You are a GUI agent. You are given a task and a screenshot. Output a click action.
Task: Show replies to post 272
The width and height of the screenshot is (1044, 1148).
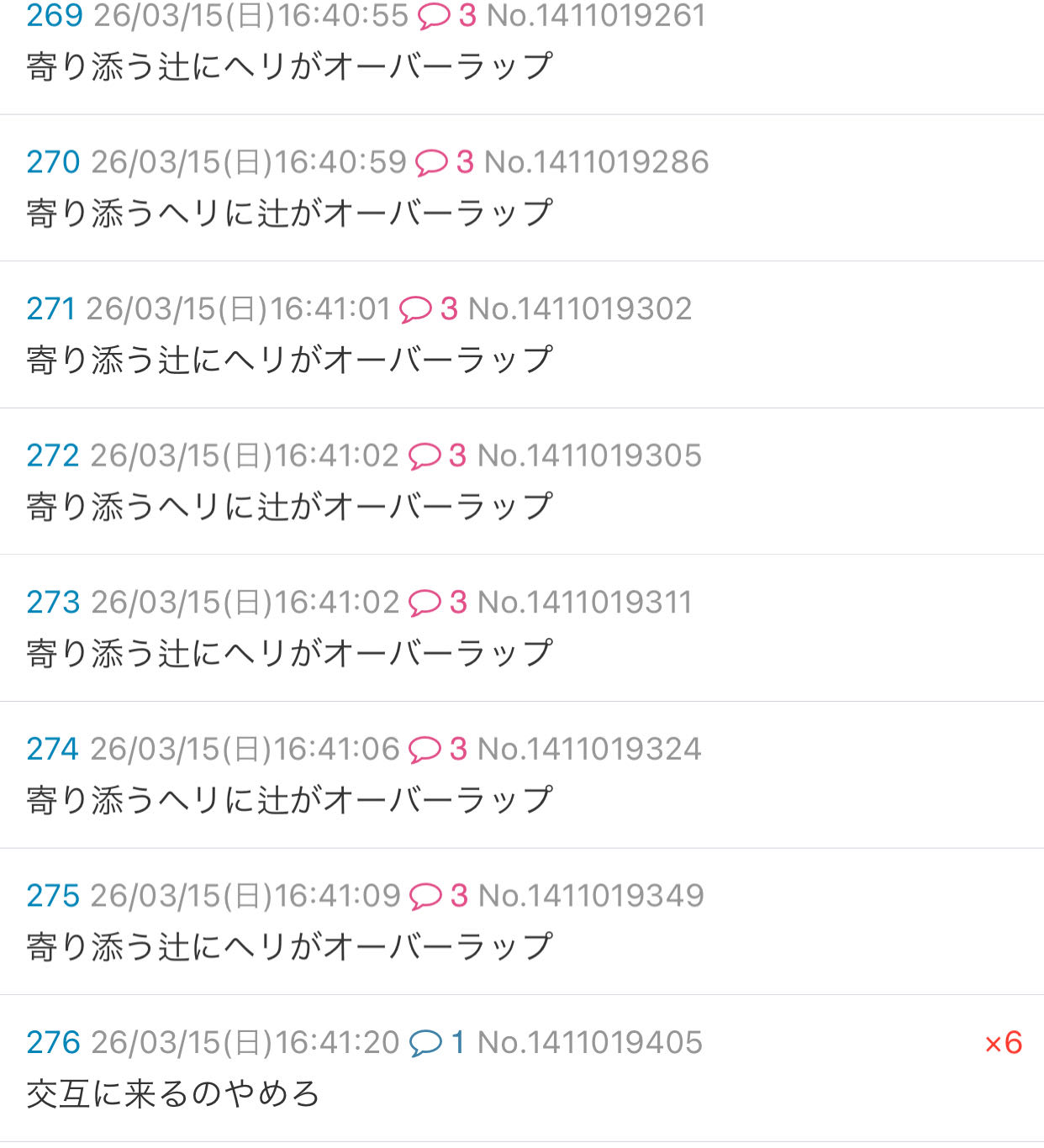point(436,456)
